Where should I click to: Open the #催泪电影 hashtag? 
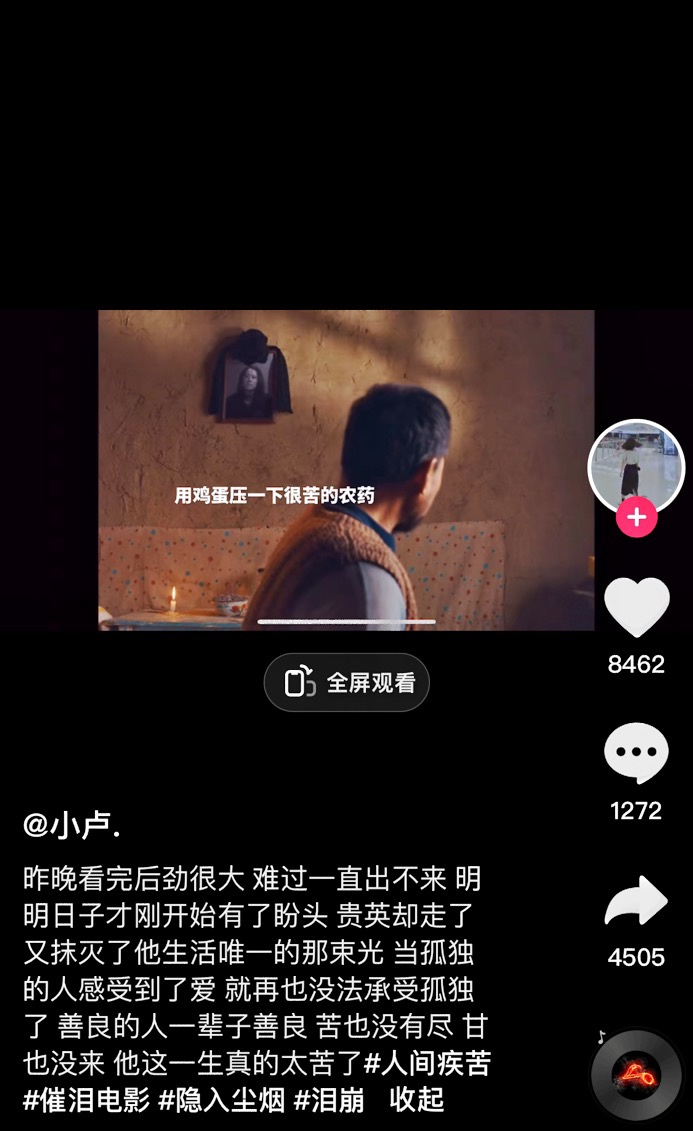86,1100
